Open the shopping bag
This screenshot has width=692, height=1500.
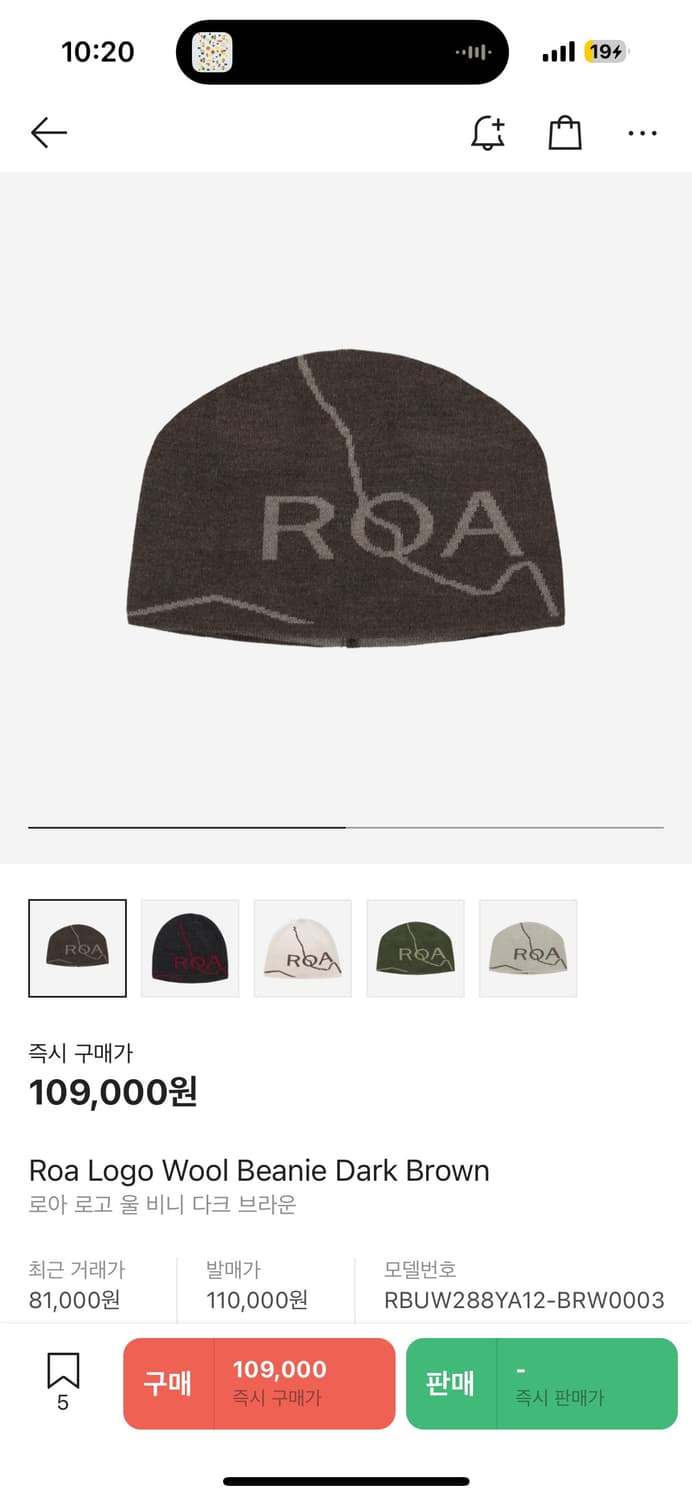(565, 132)
